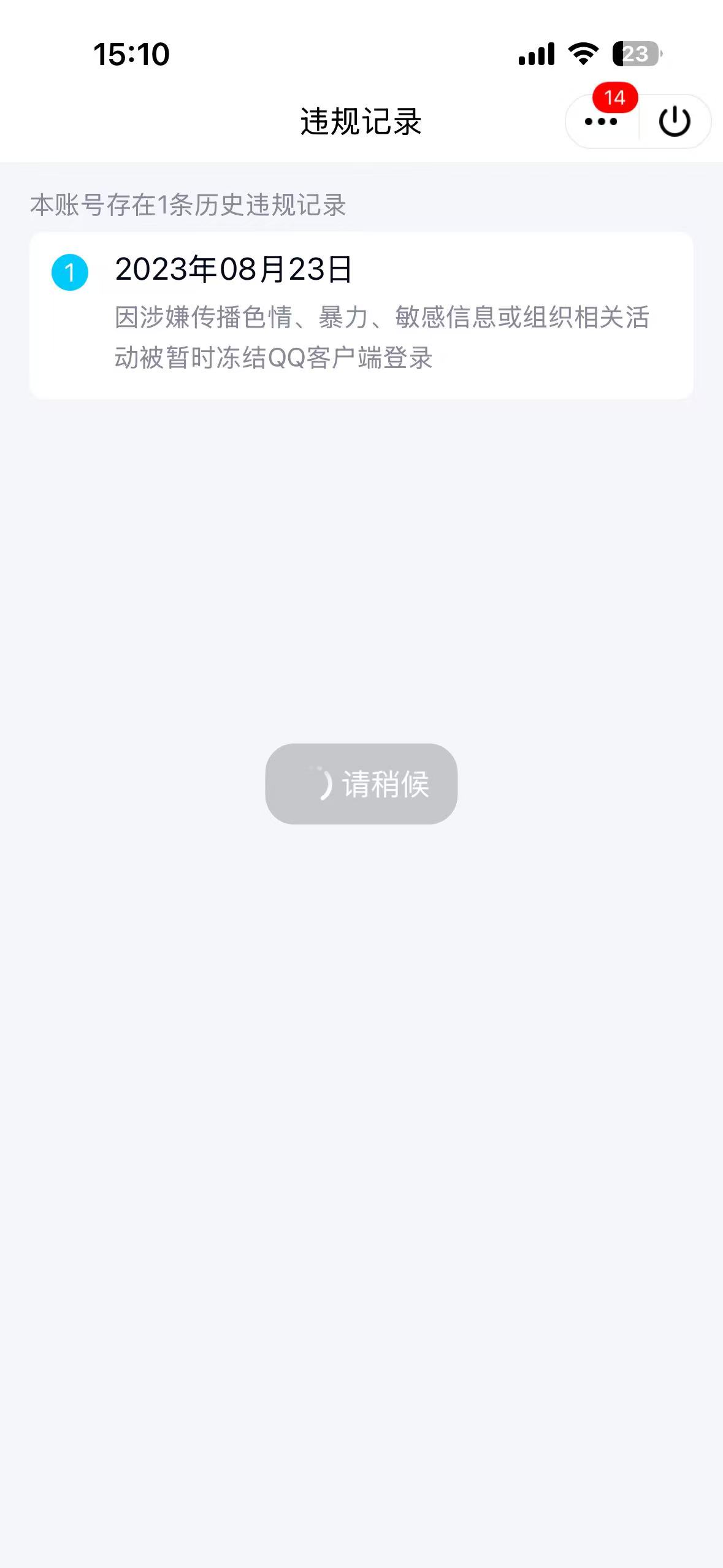Viewport: 723px width, 1568px height.
Task: Expand the three-dots capsule menu options
Action: tap(600, 121)
